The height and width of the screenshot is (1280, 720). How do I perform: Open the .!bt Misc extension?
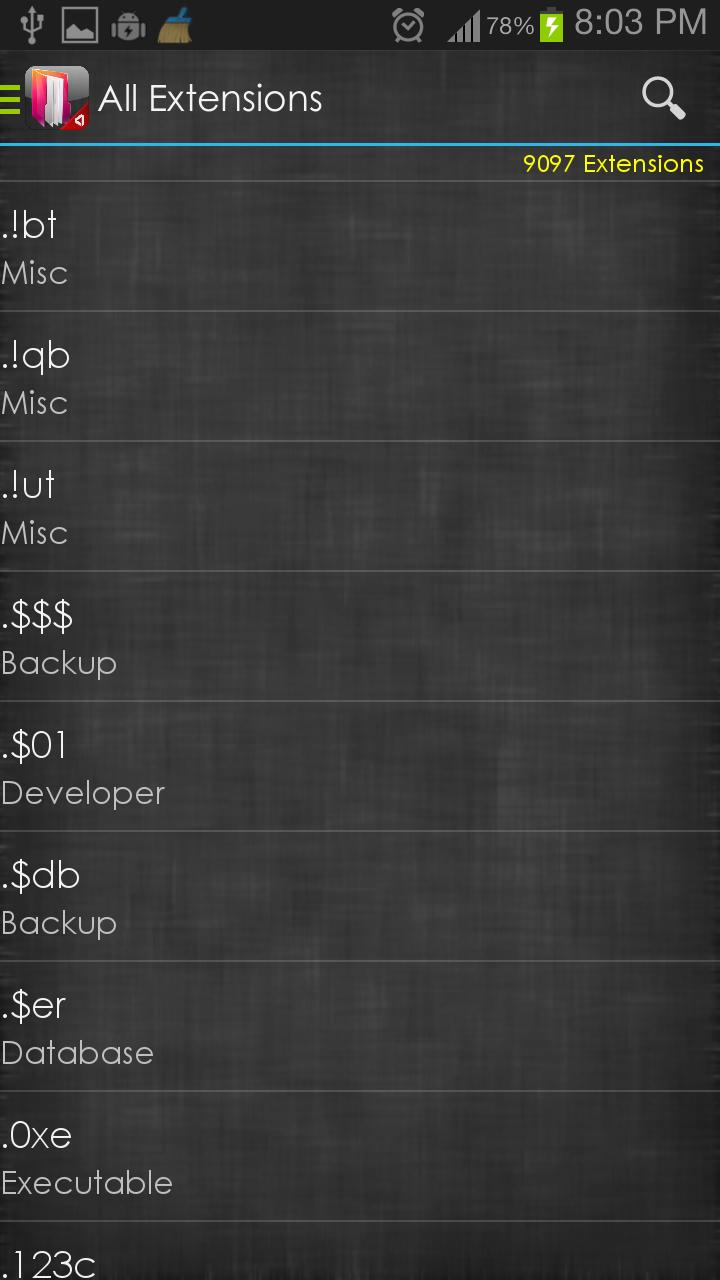click(x=360, y=247)
